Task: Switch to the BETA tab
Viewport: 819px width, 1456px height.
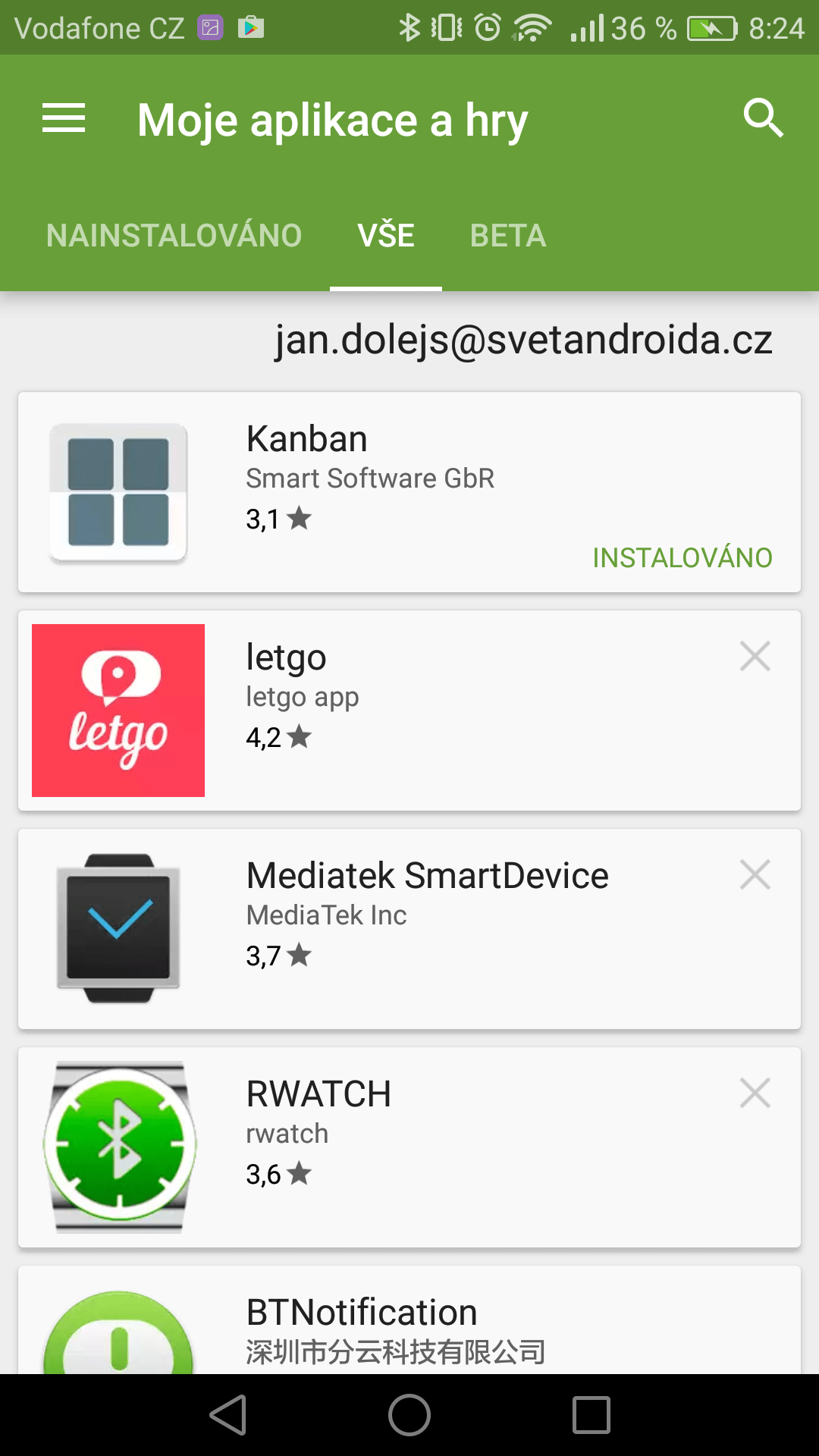Action: click(x=508, y=235)
